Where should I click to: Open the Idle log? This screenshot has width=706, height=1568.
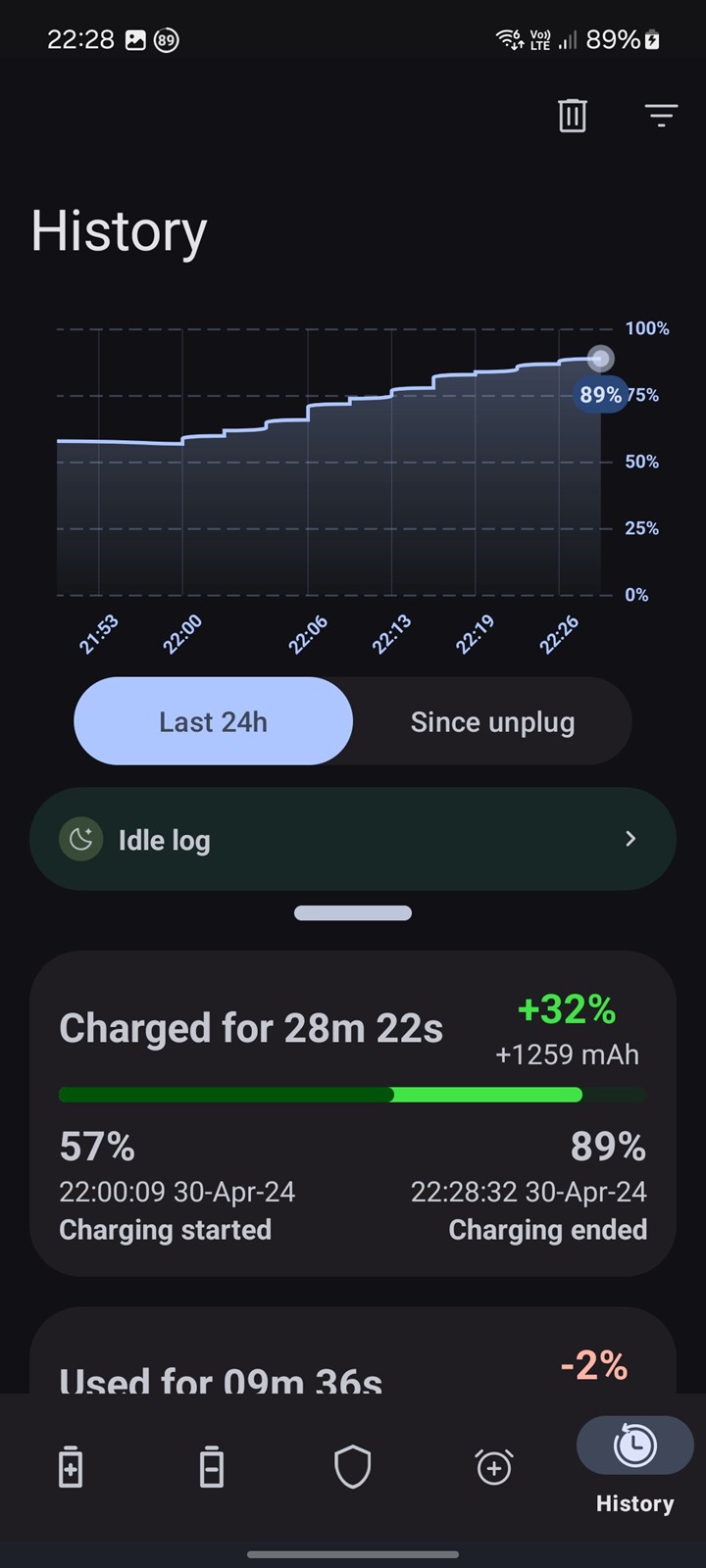point(353,839)
